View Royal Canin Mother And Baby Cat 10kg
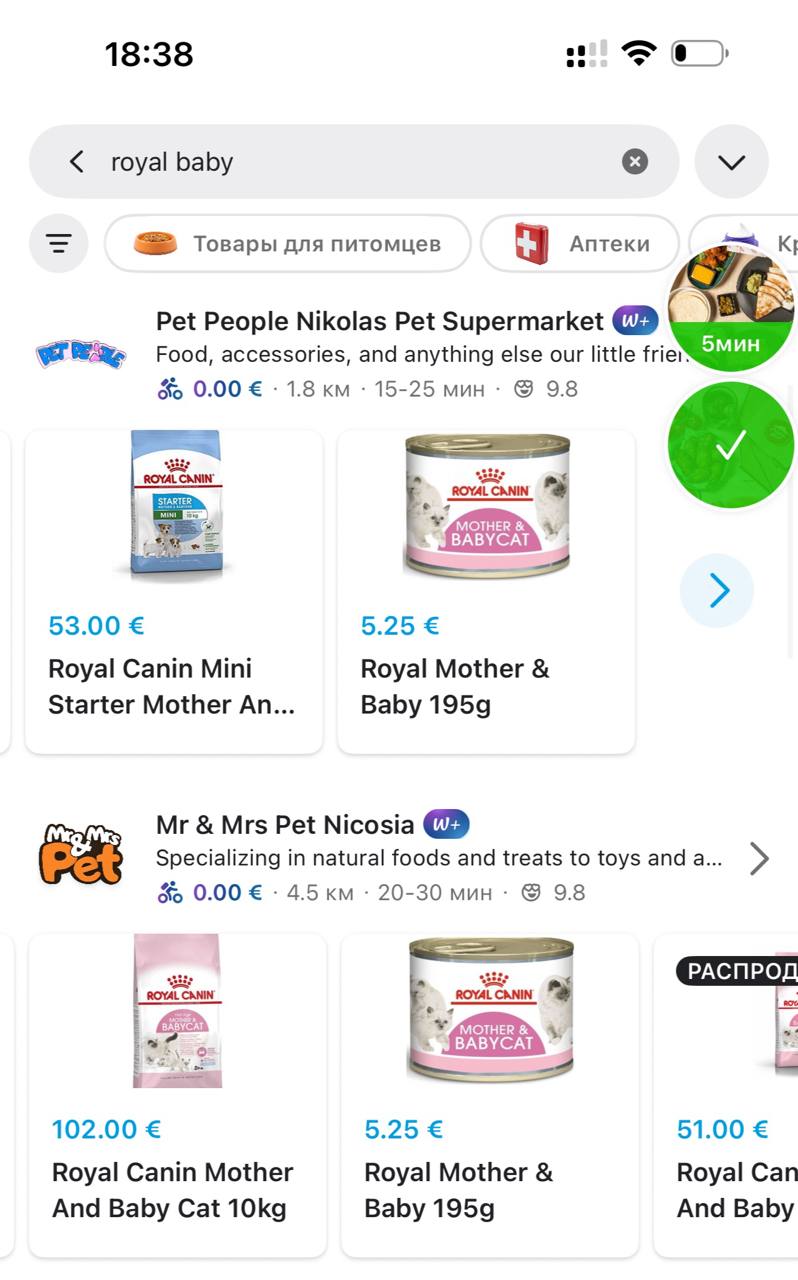Screen dimensions: 798x1280 pyautogui.click(x=178, y=1094)
